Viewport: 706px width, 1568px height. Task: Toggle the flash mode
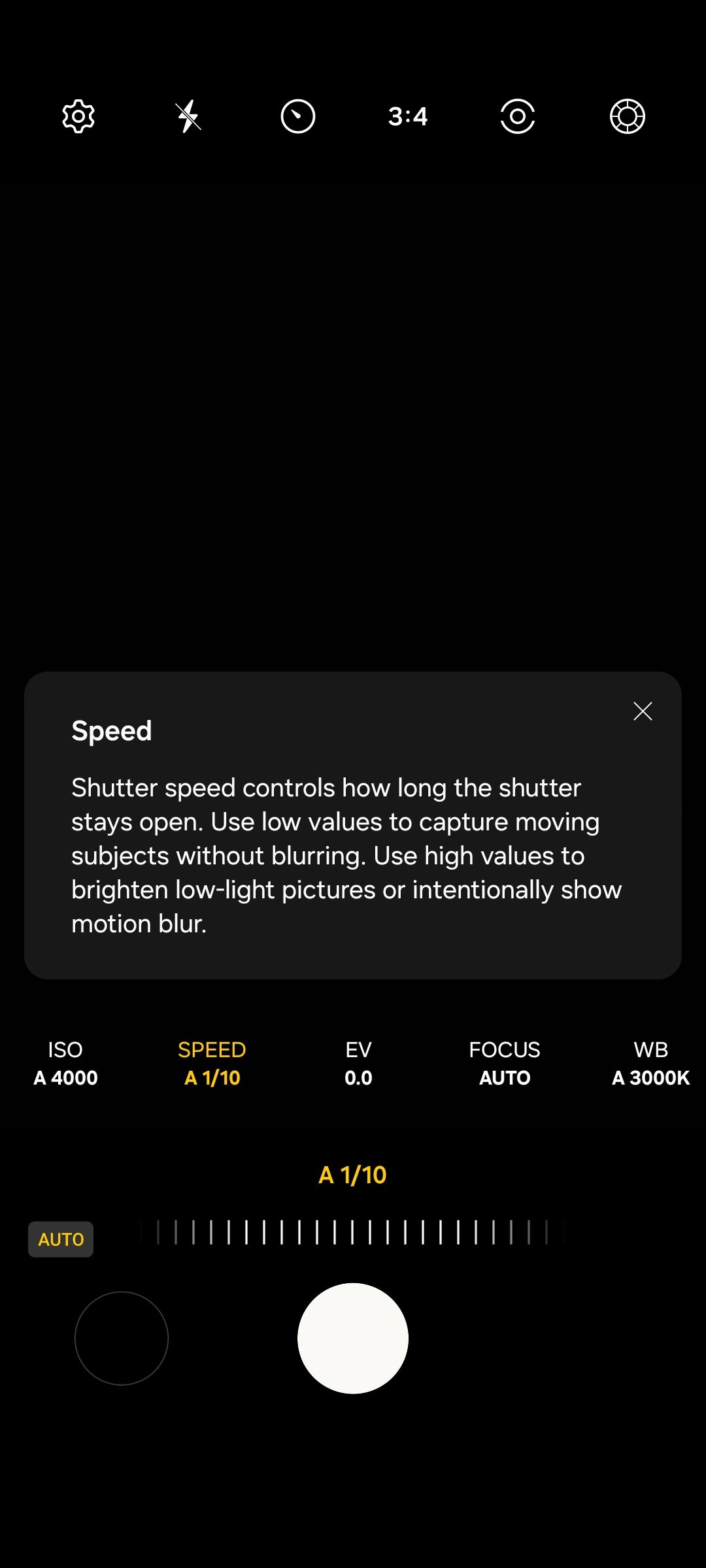(x=188, y=116)
